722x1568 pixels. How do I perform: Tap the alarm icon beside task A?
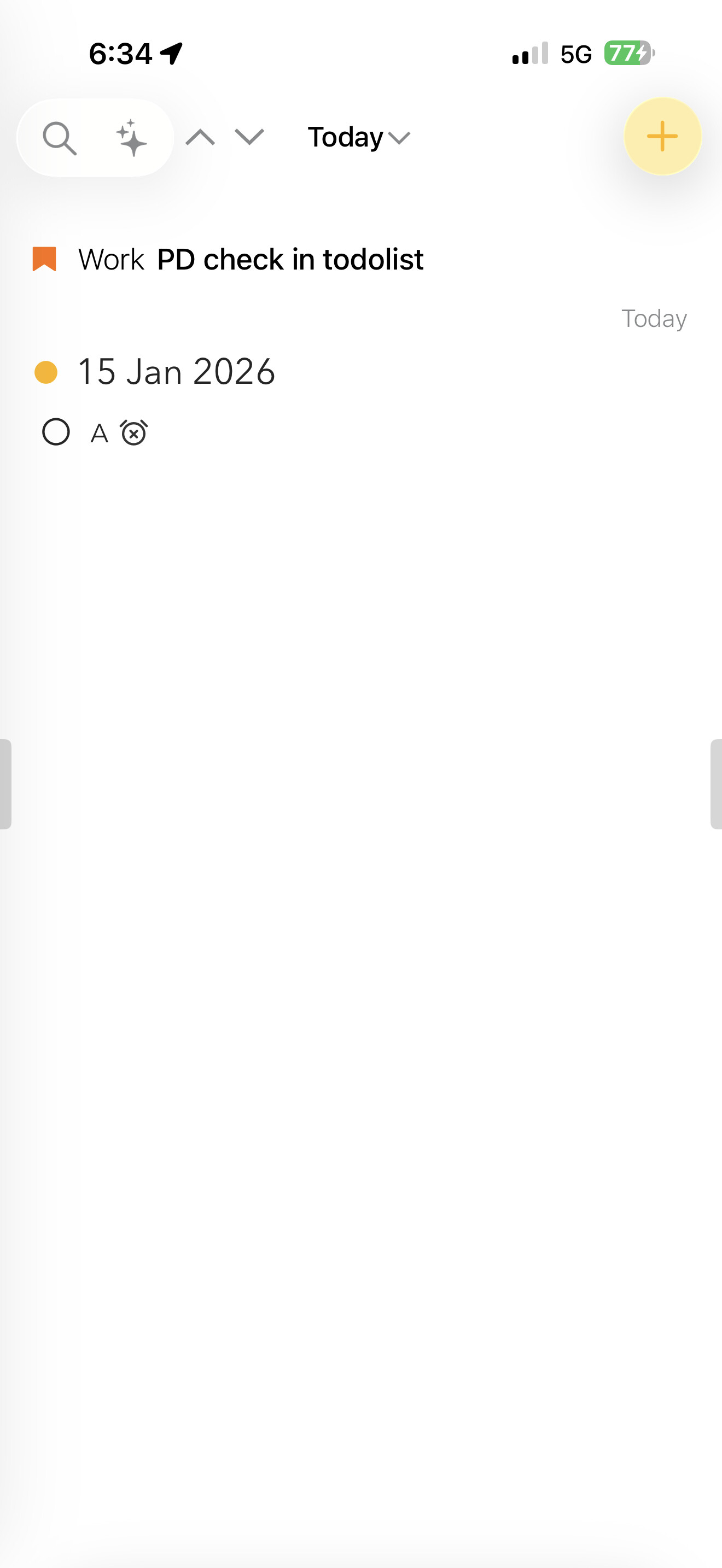pyautogui.click(x=134, y=433)
